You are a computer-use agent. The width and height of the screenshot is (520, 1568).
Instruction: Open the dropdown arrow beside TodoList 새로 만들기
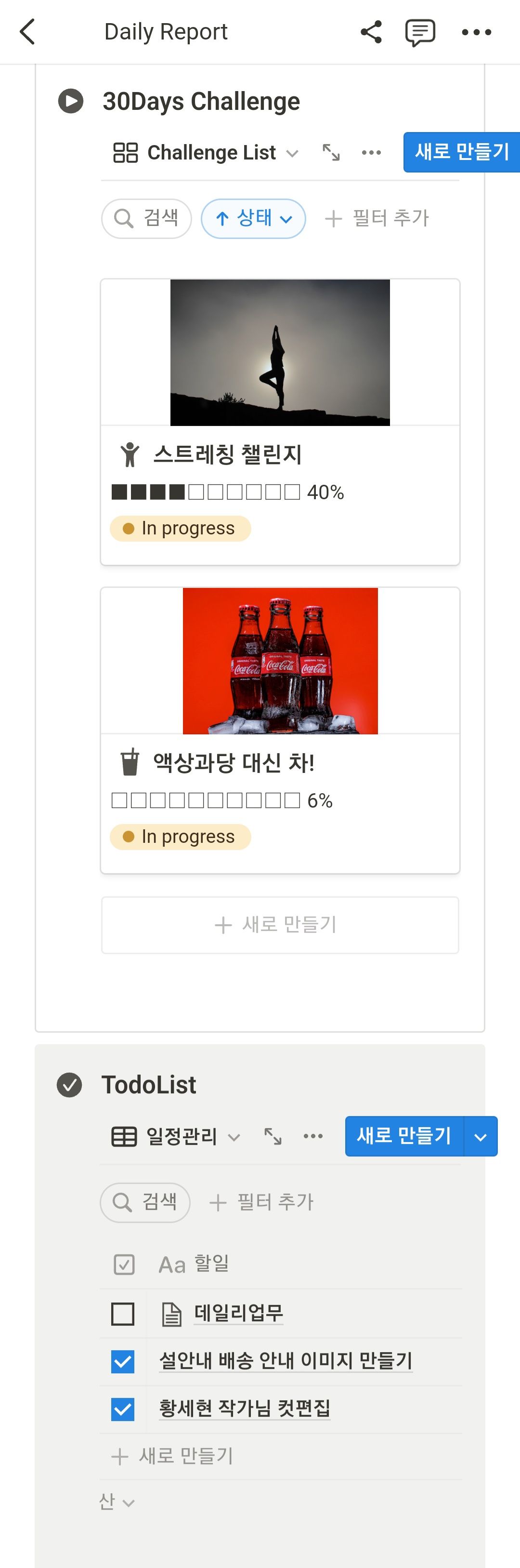pyautogui.click(x=481, y=1136)
